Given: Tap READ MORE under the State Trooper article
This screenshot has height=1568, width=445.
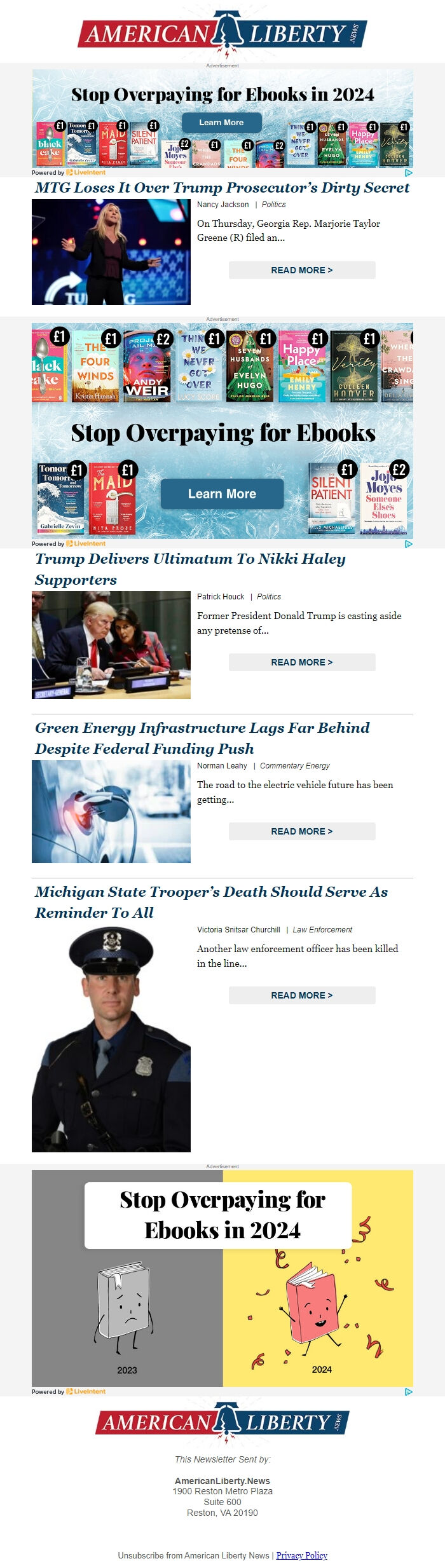Looking at the screenshot, I should [301, 995].
